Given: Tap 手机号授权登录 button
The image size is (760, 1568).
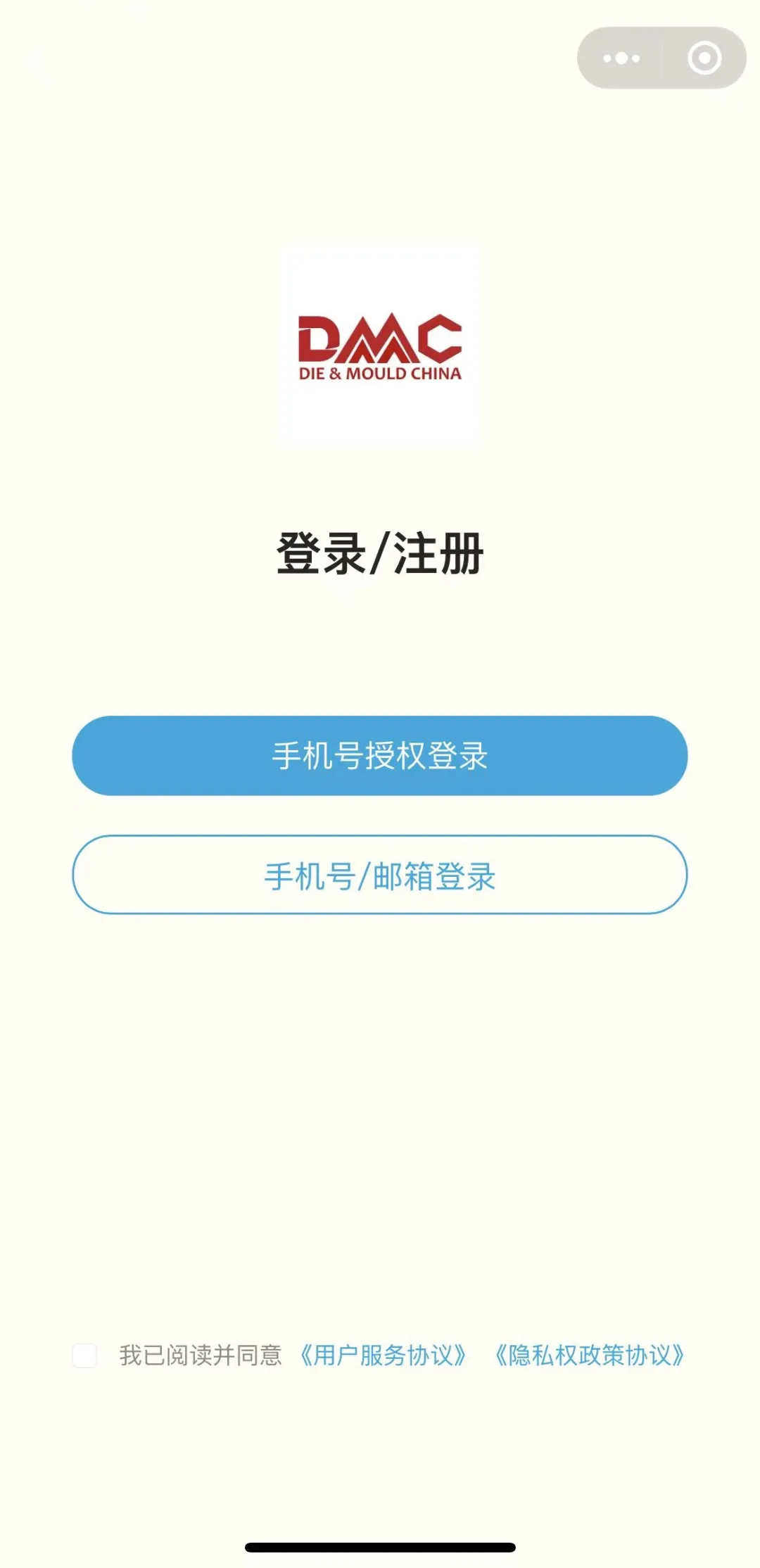Looking at the screenshot, I should tap(380, 756).
